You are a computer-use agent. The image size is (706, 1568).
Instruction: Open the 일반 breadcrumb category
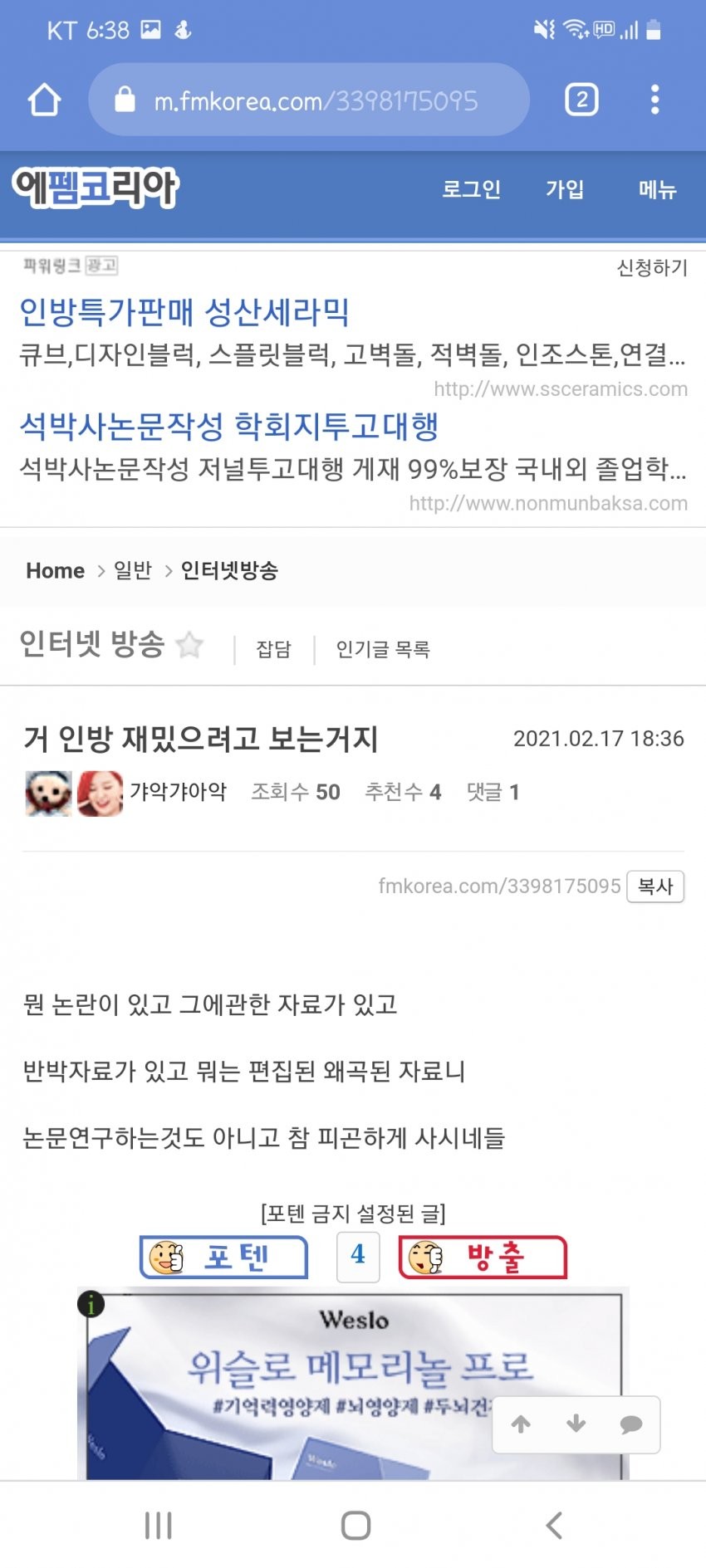point(133,570)
